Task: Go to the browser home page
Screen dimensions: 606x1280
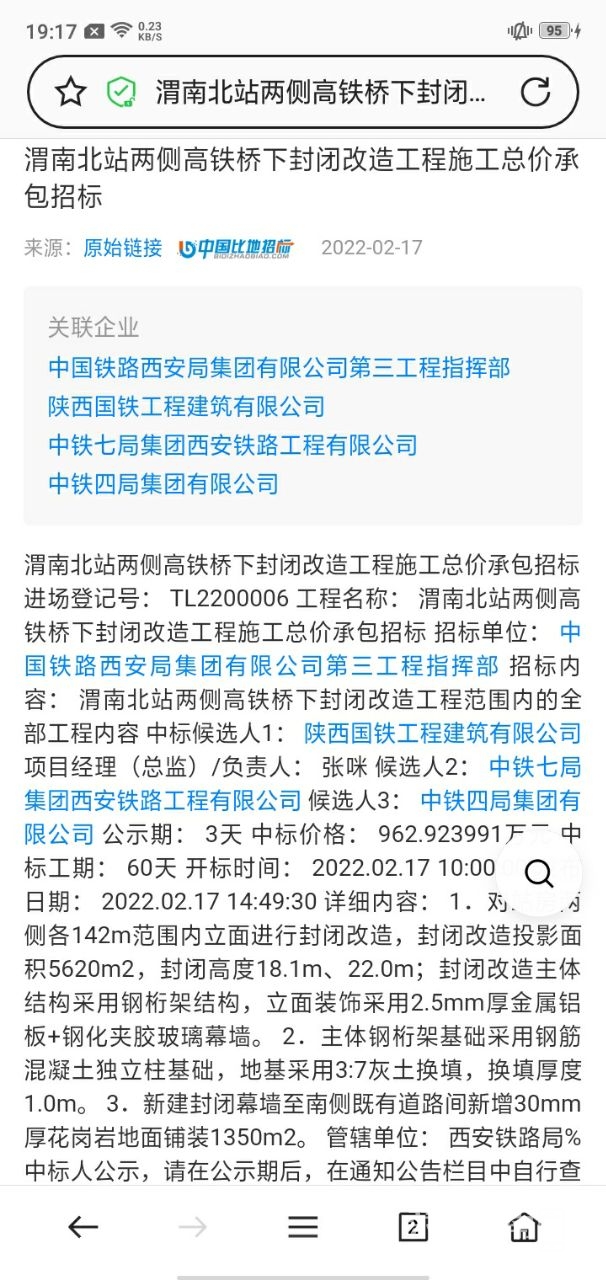Action: coord(523,1227)
